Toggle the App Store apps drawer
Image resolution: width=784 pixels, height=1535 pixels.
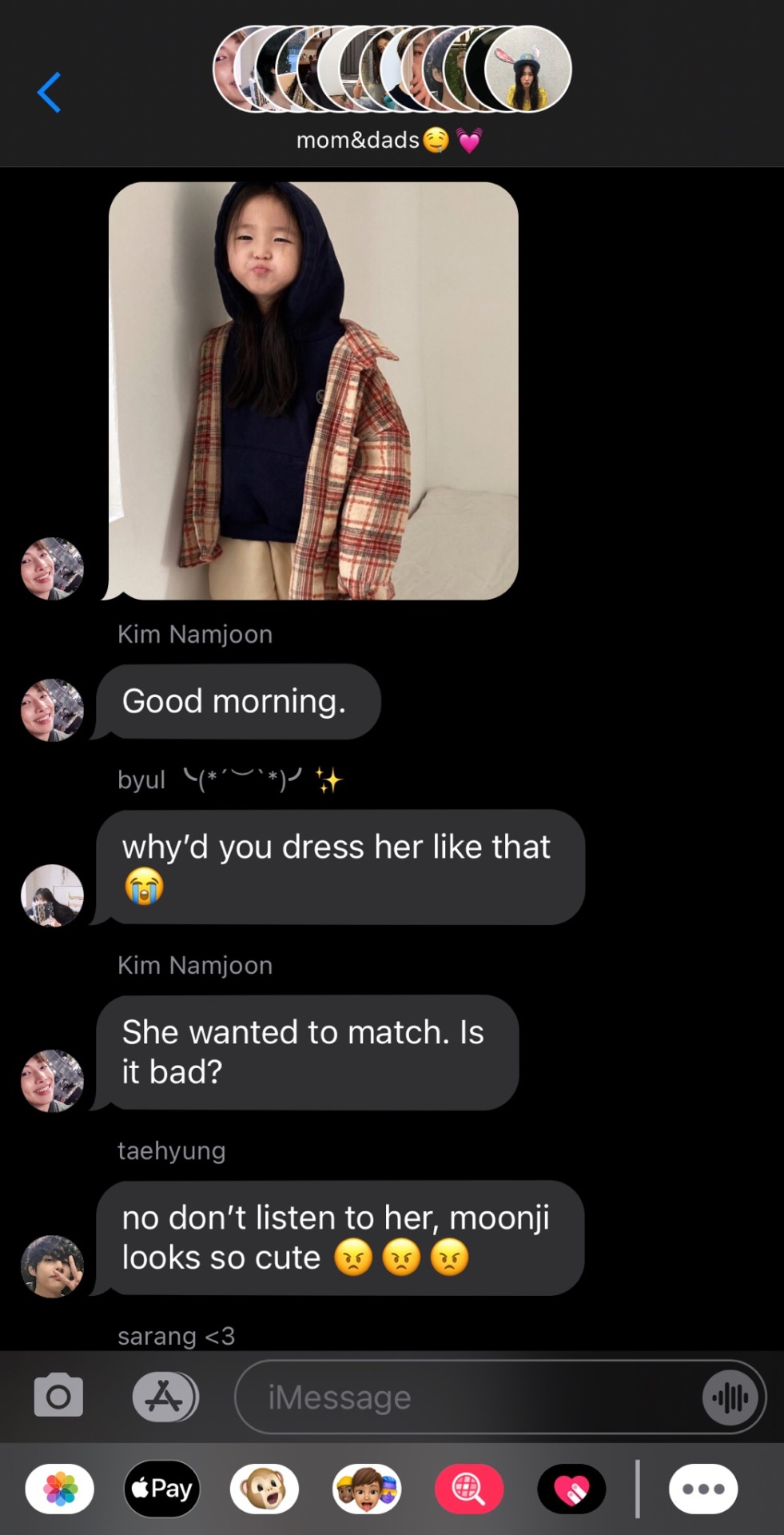165,1397
